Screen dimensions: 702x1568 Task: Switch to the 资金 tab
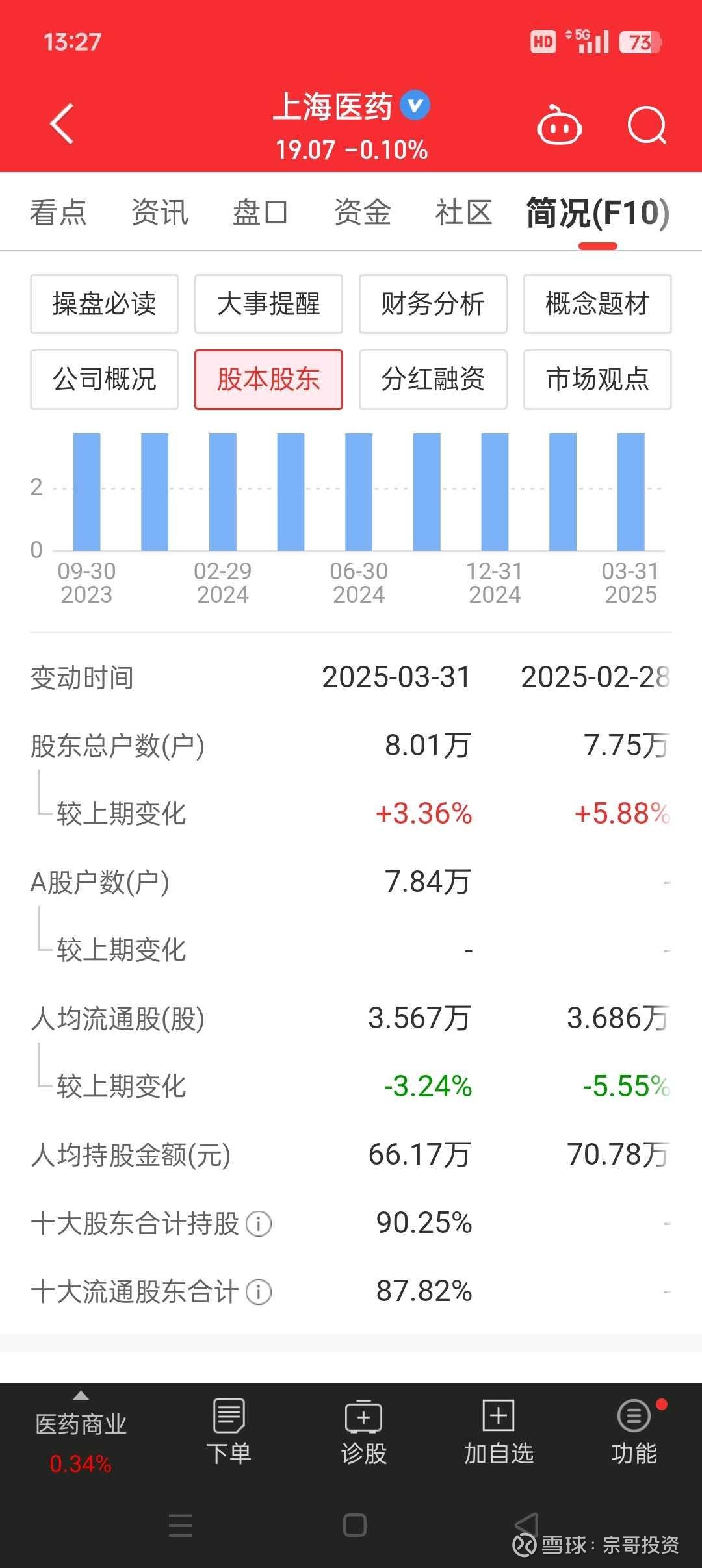363,213
